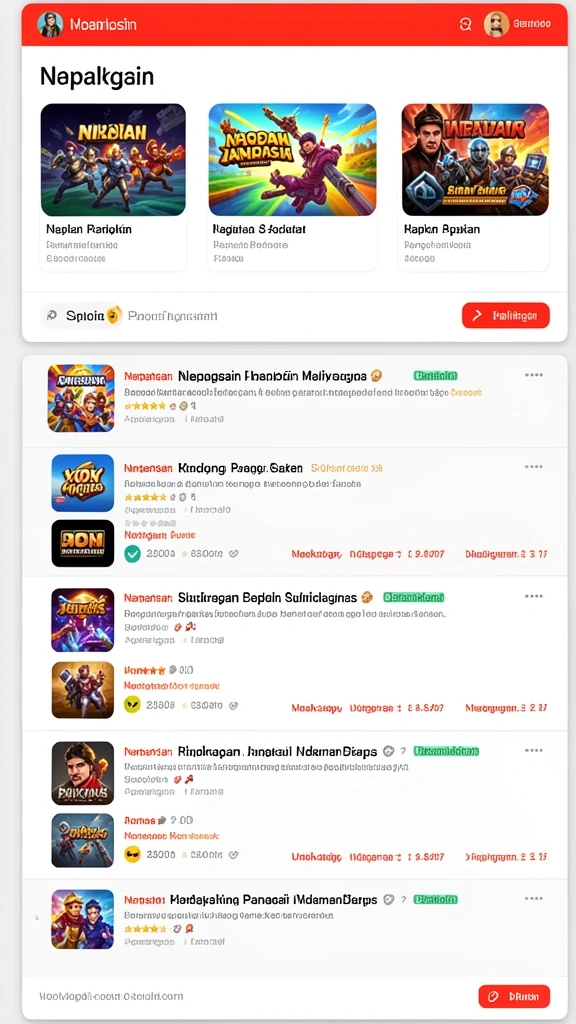
Task: Open the profile avatar at top right
Action: point(496,24)
